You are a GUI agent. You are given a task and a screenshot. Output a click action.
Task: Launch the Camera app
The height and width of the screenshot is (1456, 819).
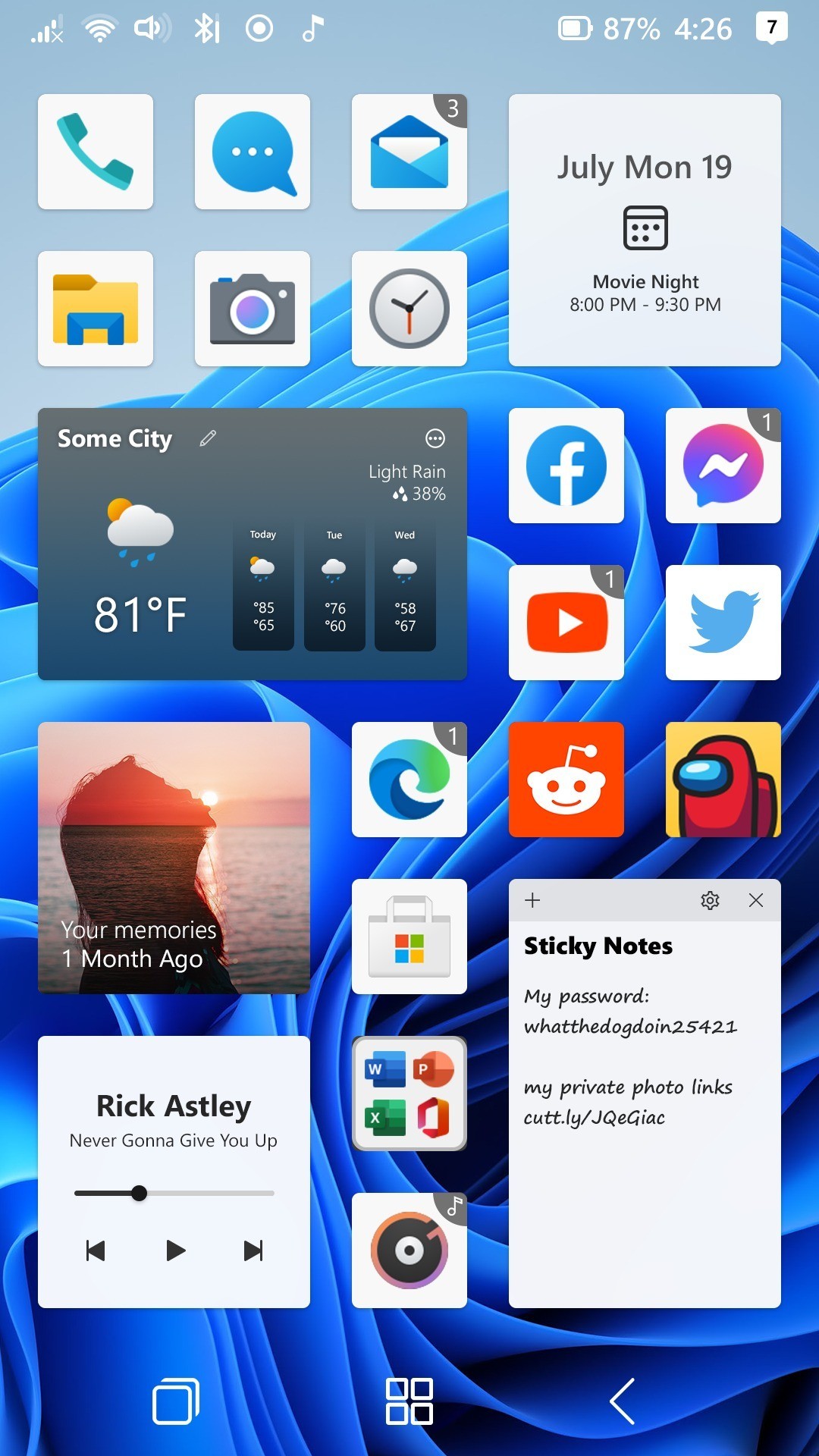point(253,309)
